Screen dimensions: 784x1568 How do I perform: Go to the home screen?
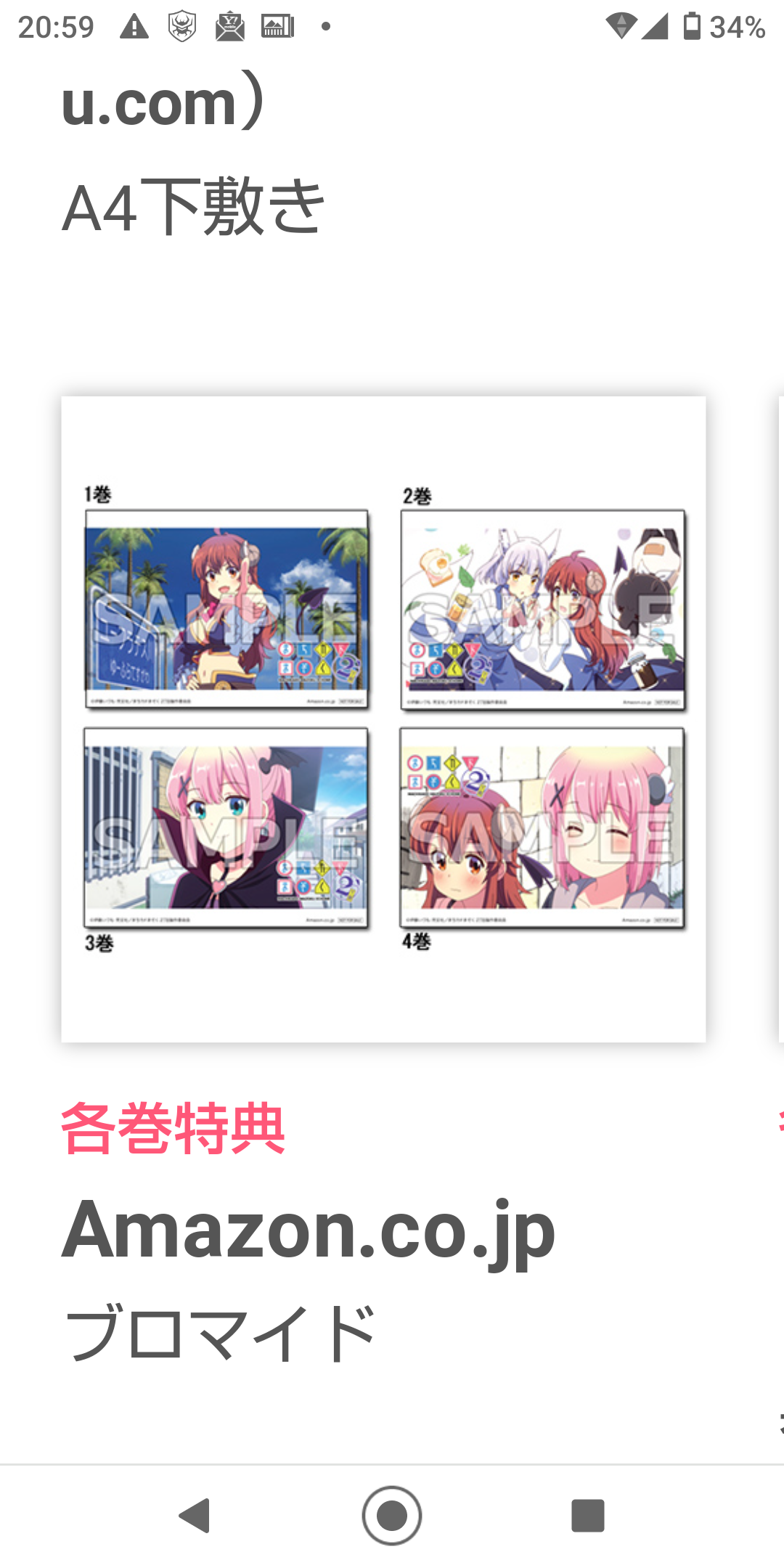(x=392, y=1516)
